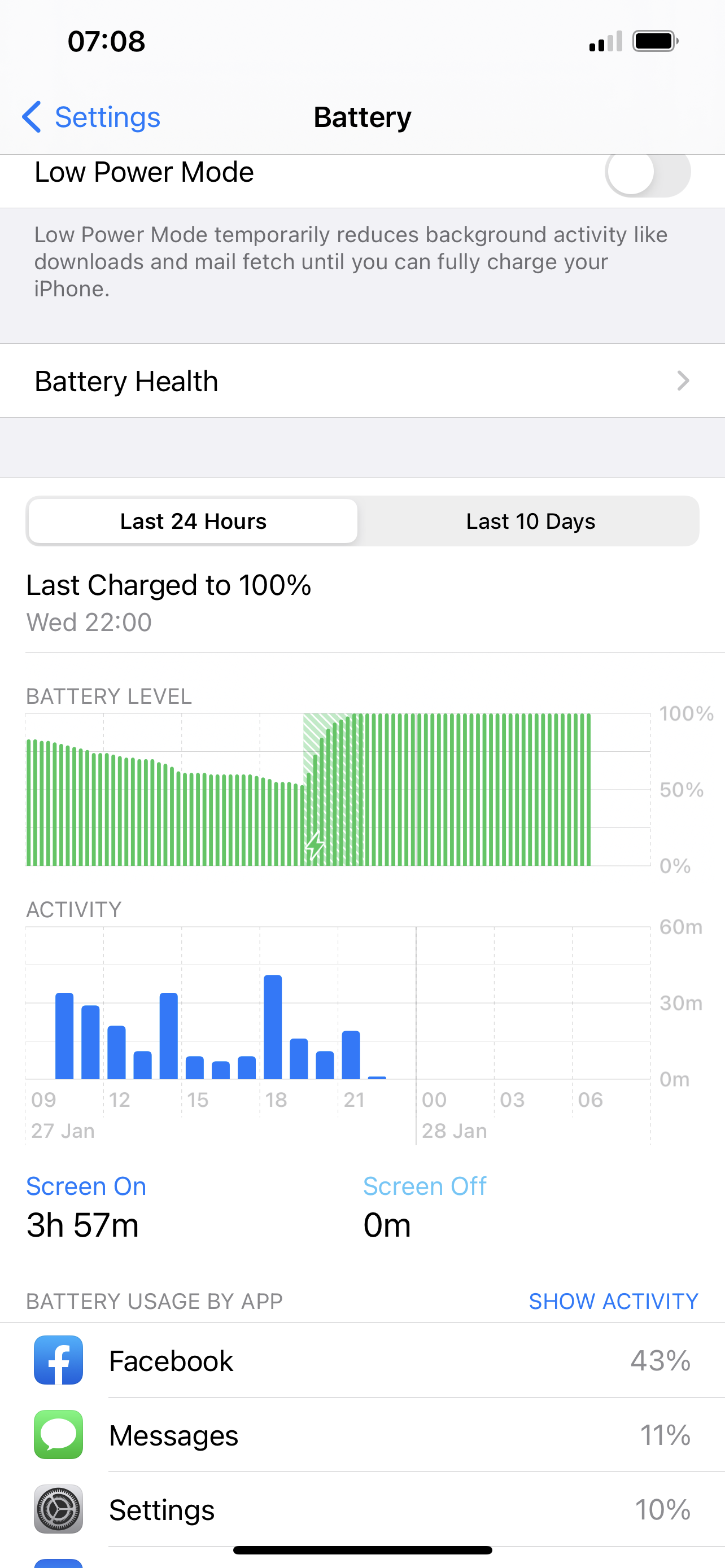Enable Low Power Mode switch
Image resolution: width=725 pixels, height=1568 pixels.
[647, 174]
